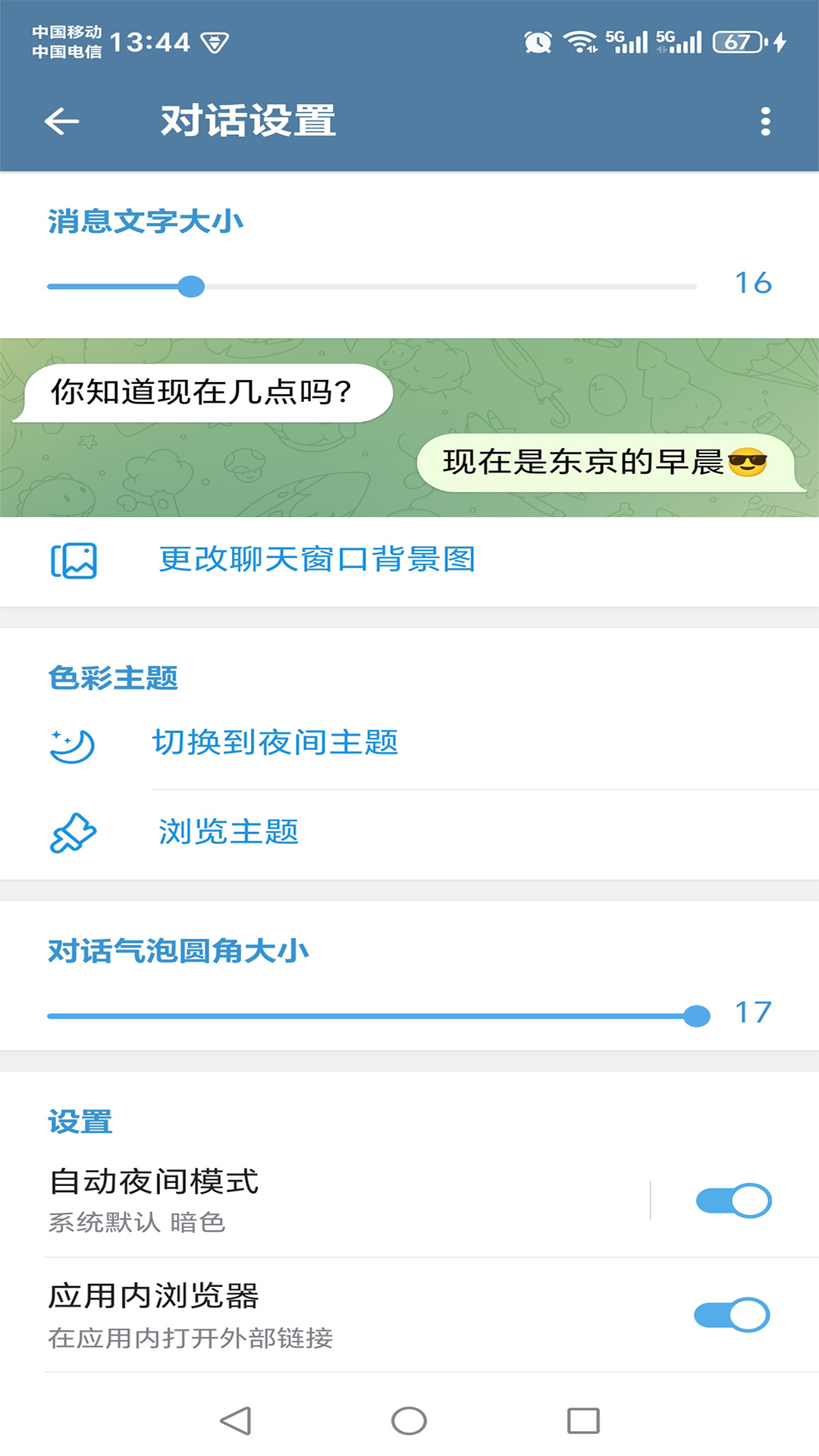819x1456 pixels.
Task: Open the three-dot overflow menu
Action: 766,121
